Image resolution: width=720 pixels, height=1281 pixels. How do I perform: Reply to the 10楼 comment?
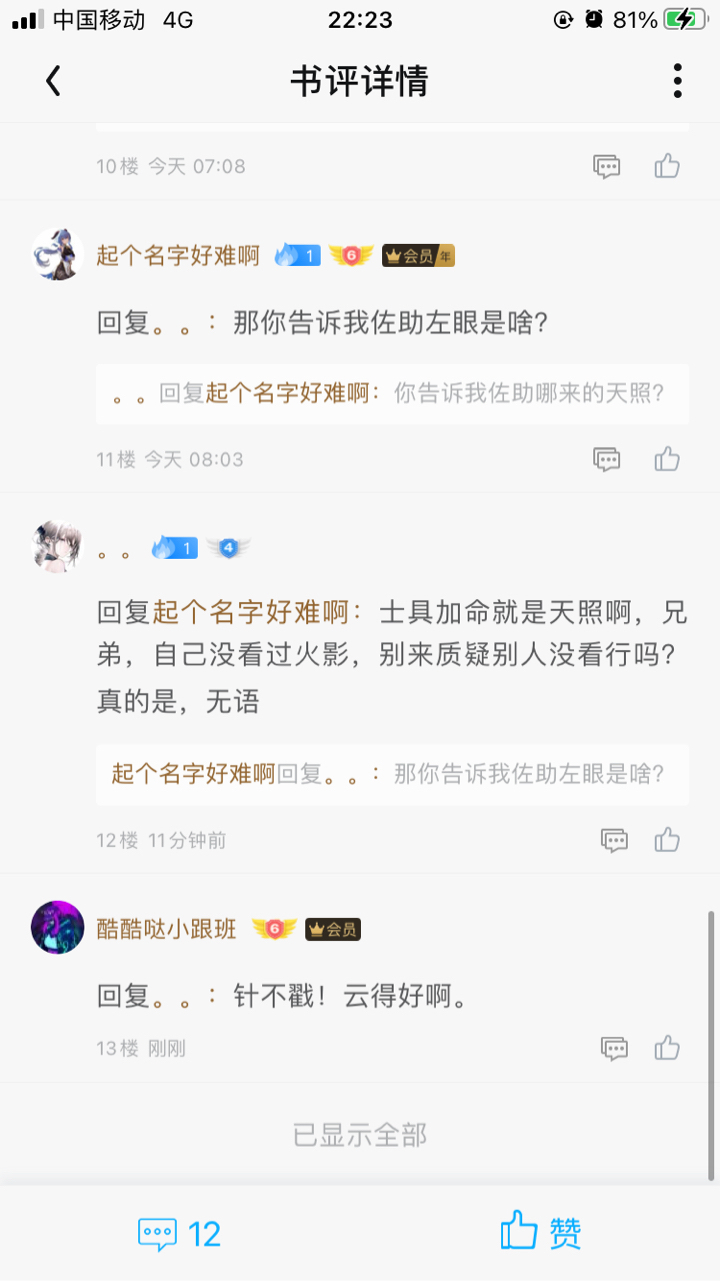[607, 167]
